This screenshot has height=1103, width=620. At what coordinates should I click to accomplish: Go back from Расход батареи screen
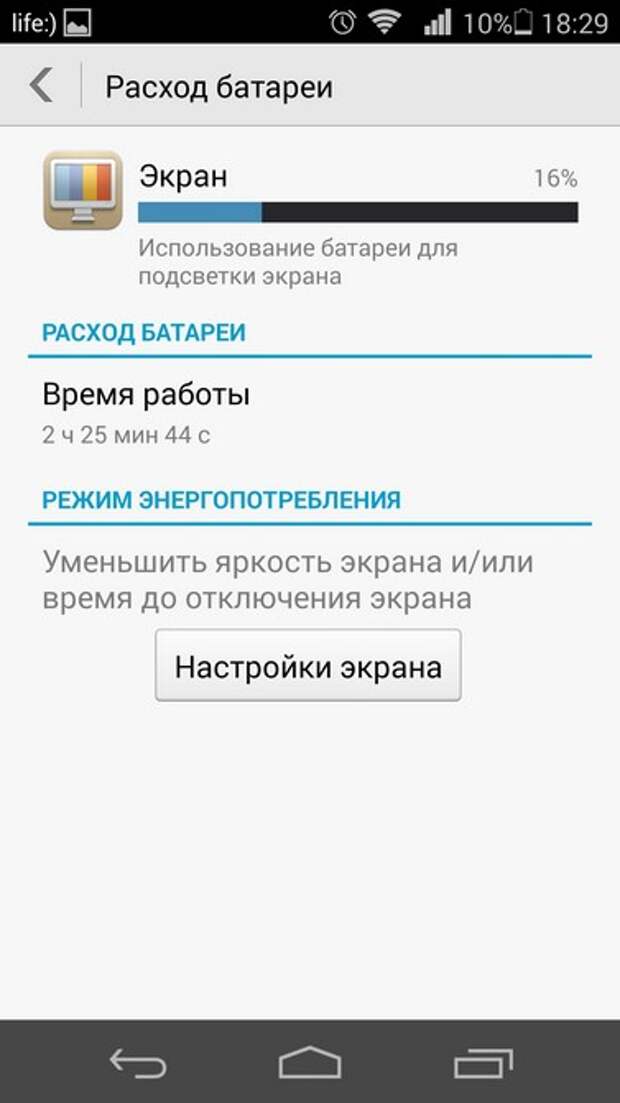(41, 86)
